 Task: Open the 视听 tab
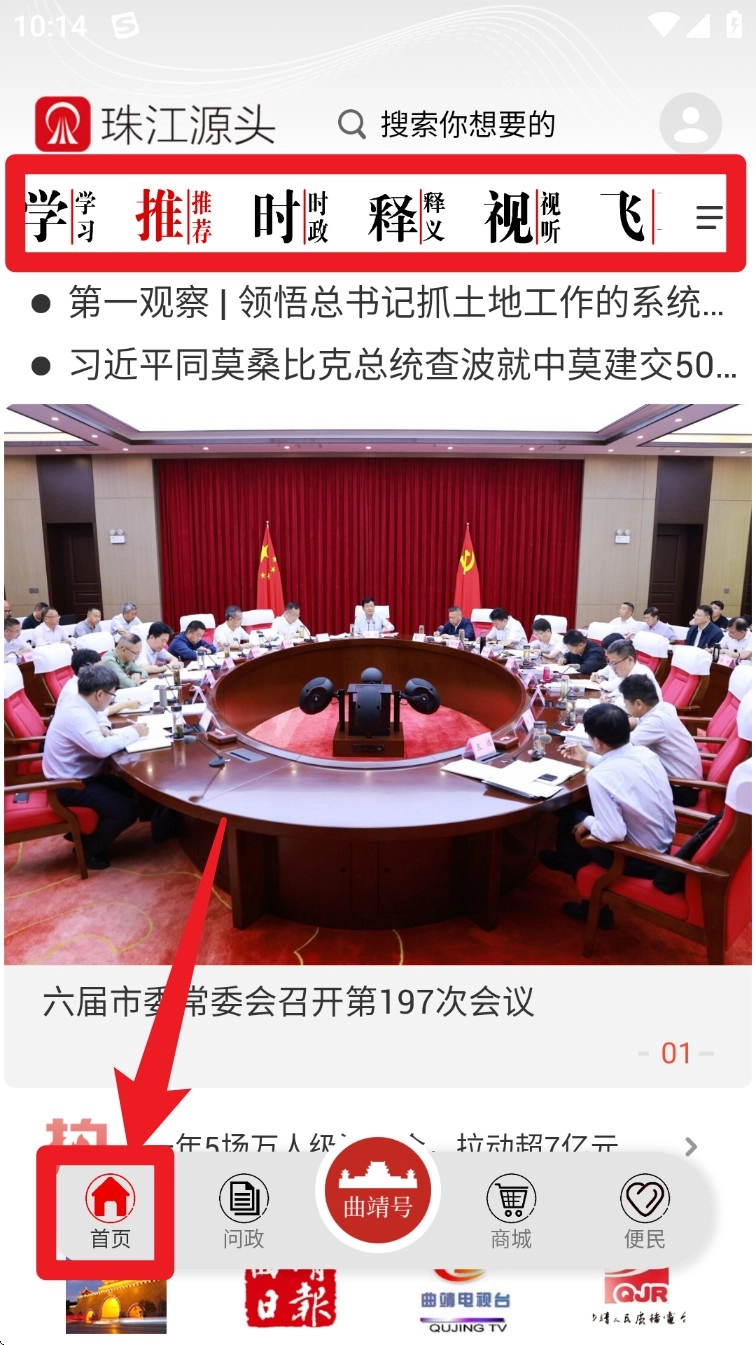522,216
